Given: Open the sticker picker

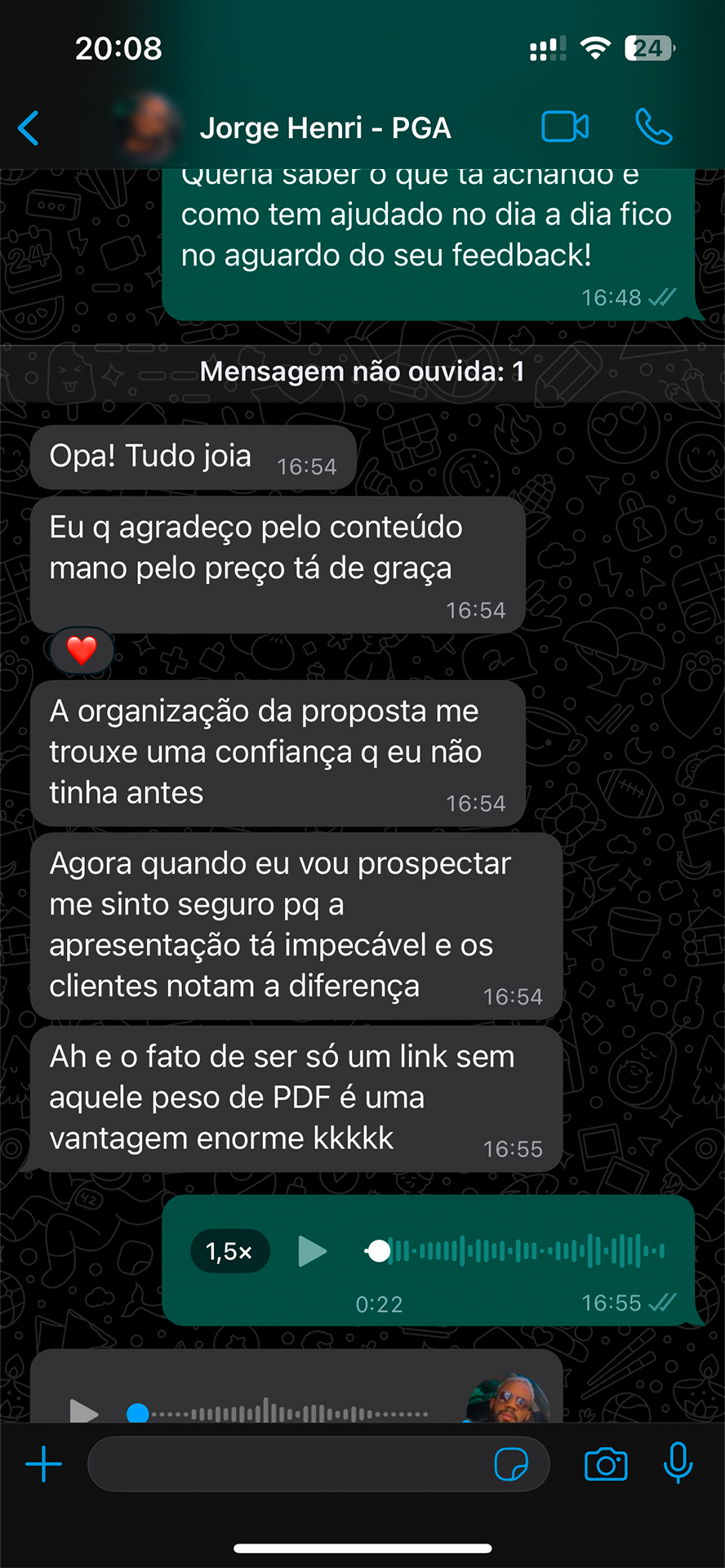Looking at the screenshot, I should (511, 1464).
